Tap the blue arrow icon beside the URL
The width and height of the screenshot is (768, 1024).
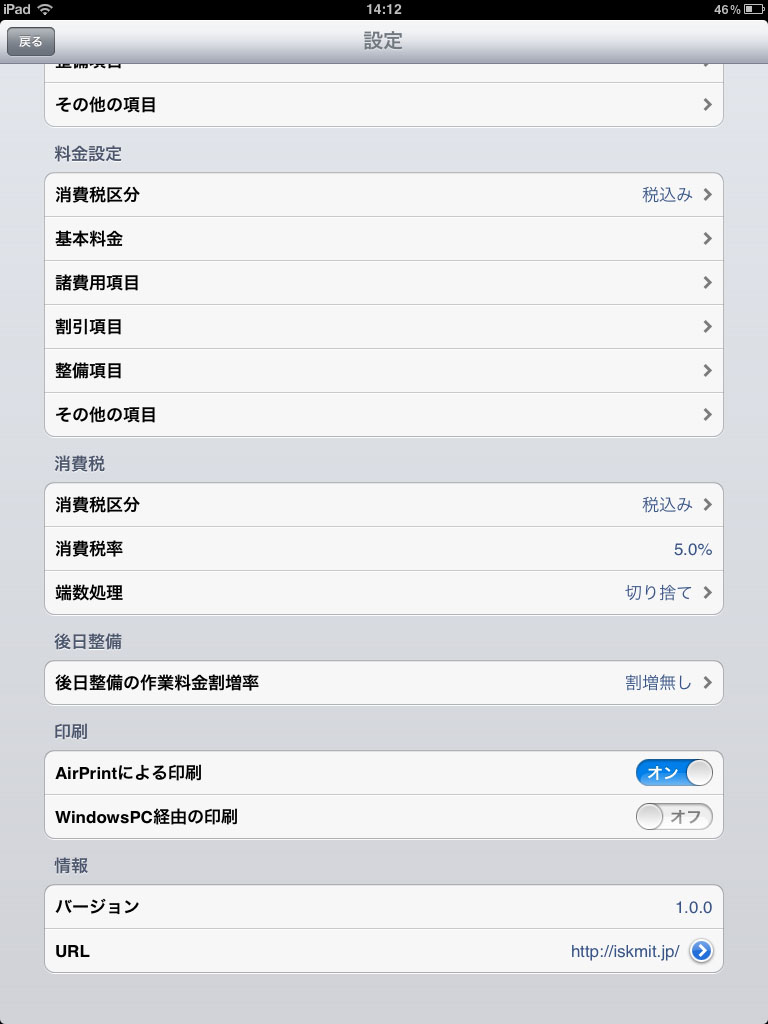pyautogui.click(x=702, y=951)
